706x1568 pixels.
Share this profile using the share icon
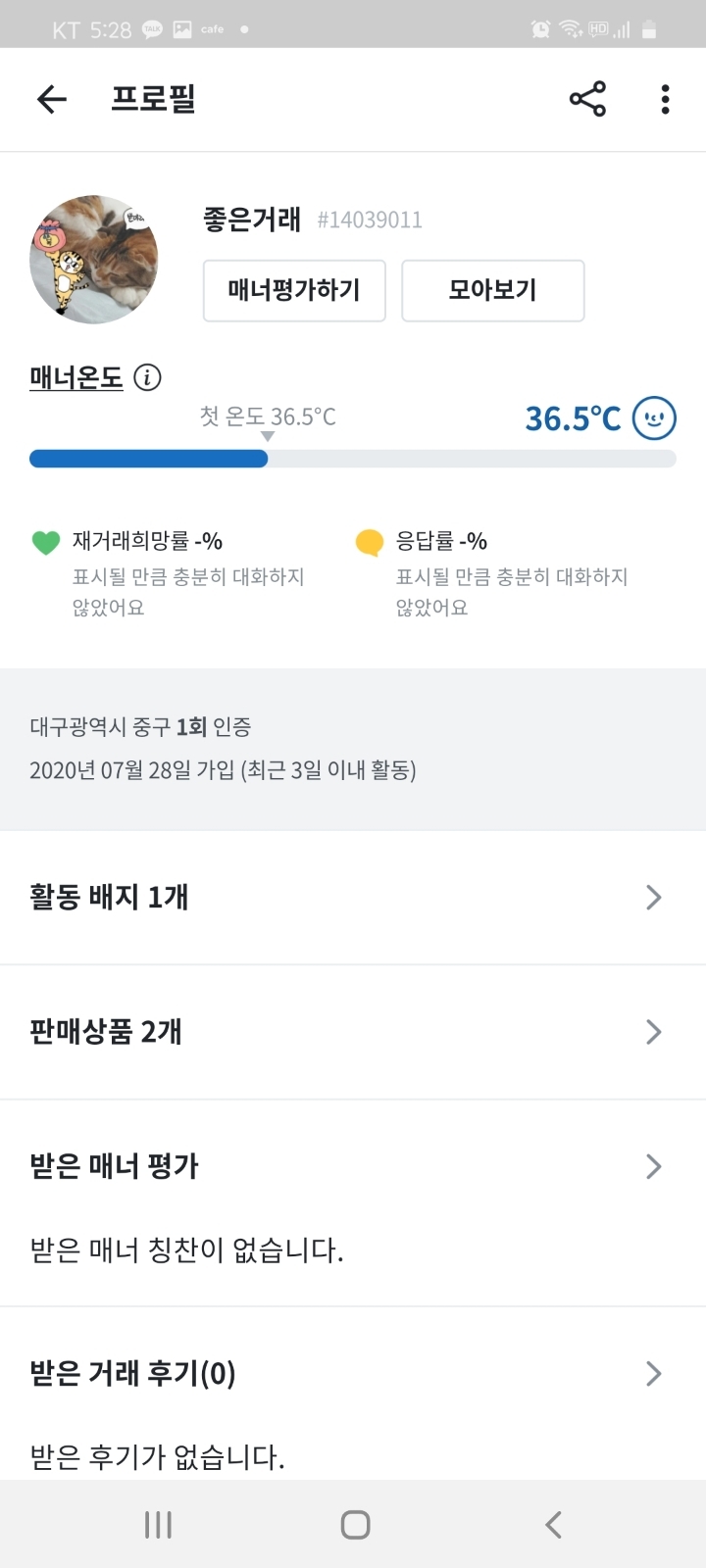(x=586, y=99)
